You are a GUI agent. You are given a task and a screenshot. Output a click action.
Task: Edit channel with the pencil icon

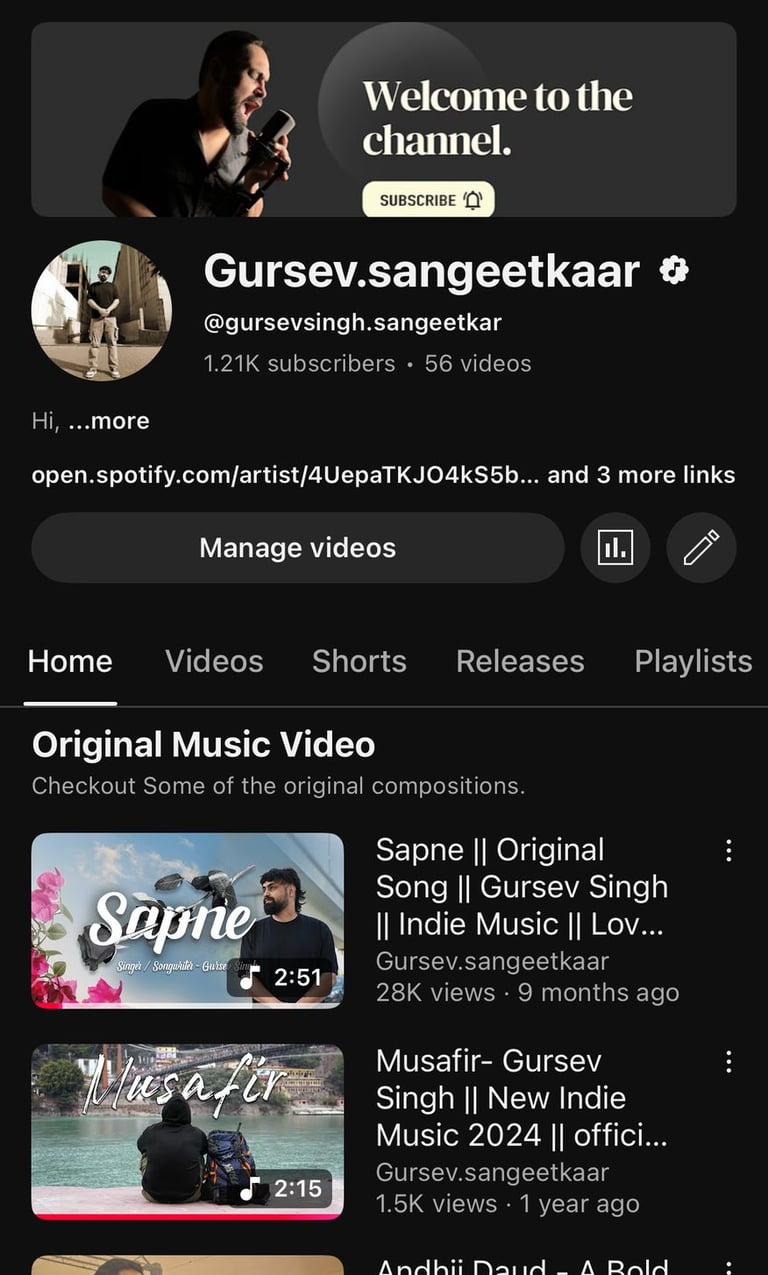click(701, 548)
